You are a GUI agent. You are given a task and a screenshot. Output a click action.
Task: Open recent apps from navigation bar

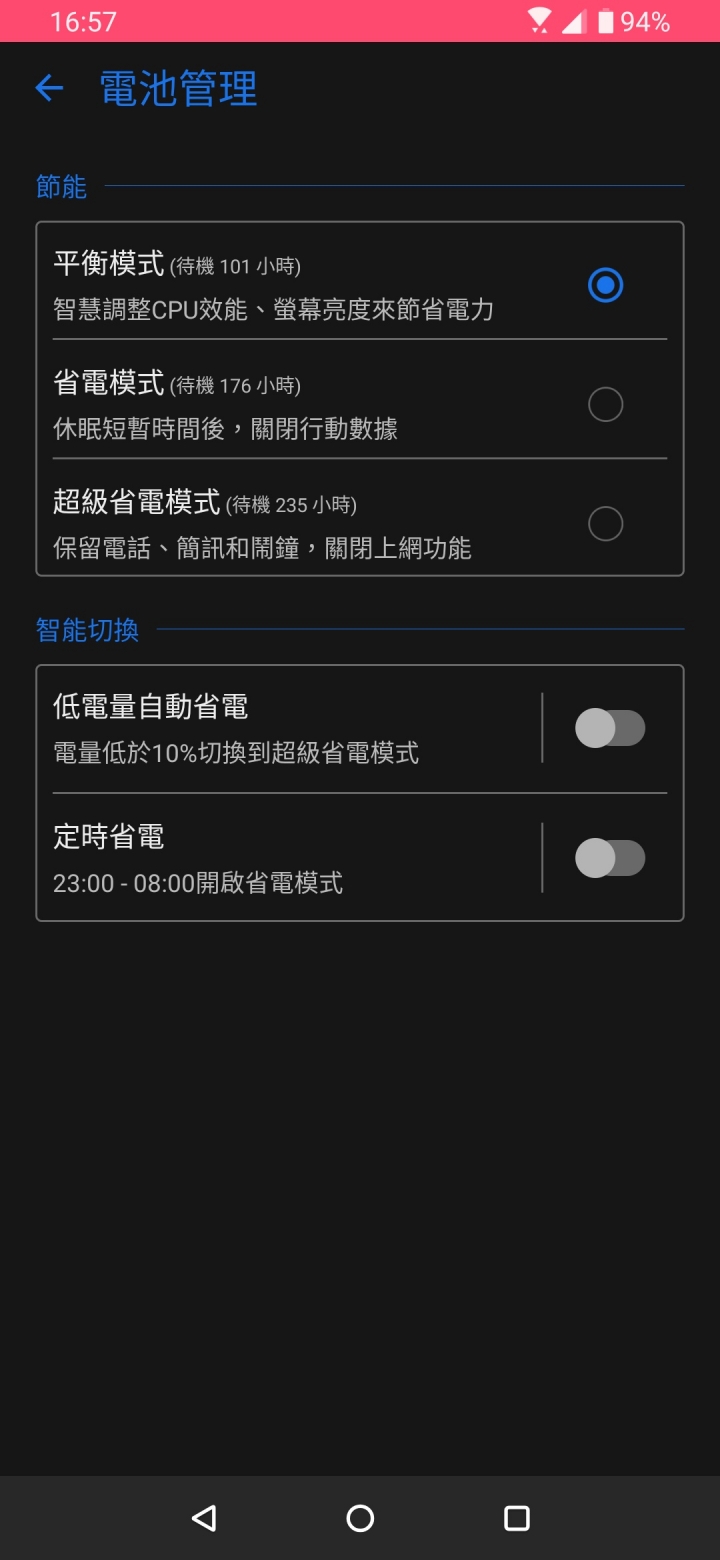point(516,1518)
